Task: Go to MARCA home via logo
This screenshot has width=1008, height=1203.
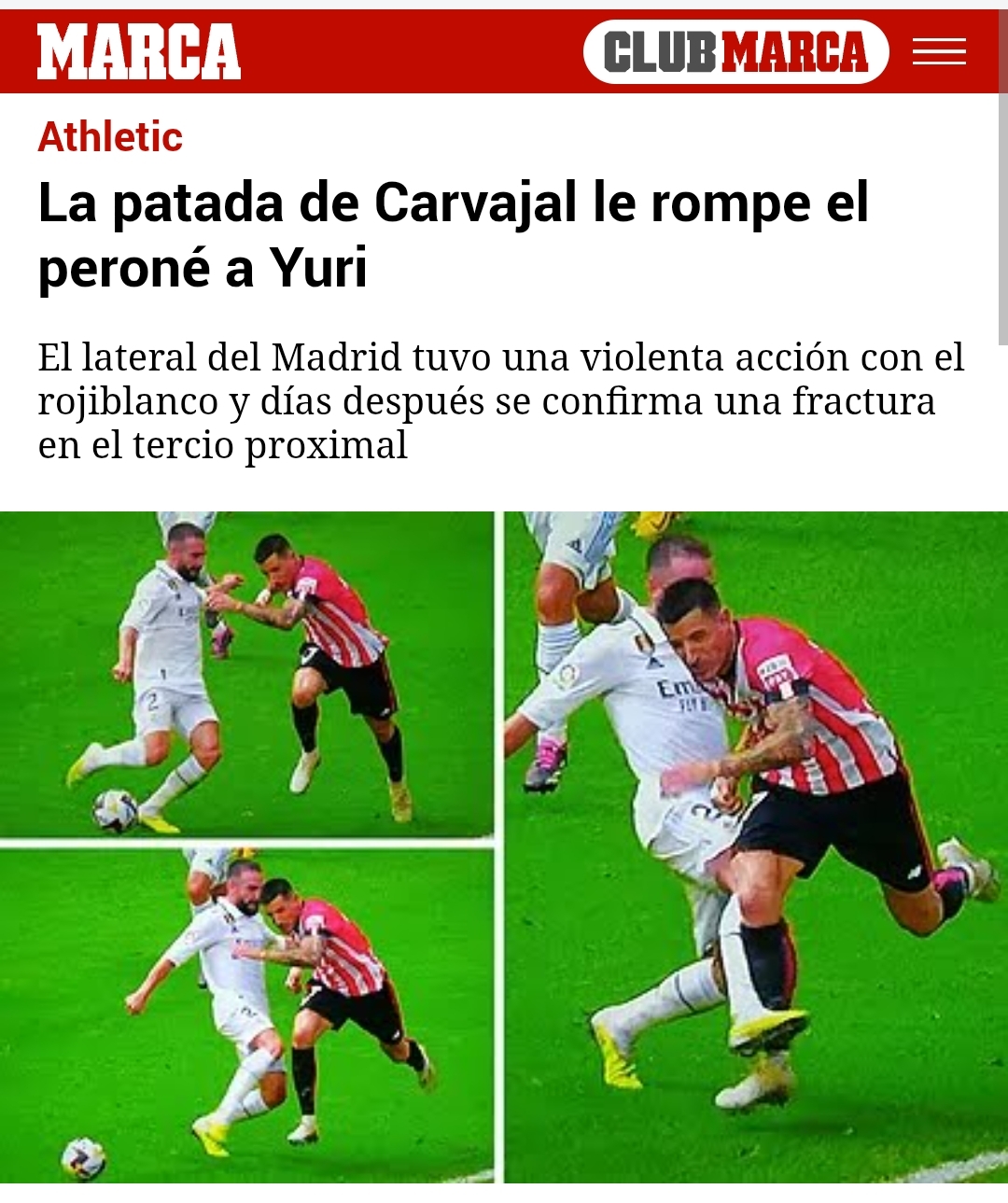Action: point(139,51)
